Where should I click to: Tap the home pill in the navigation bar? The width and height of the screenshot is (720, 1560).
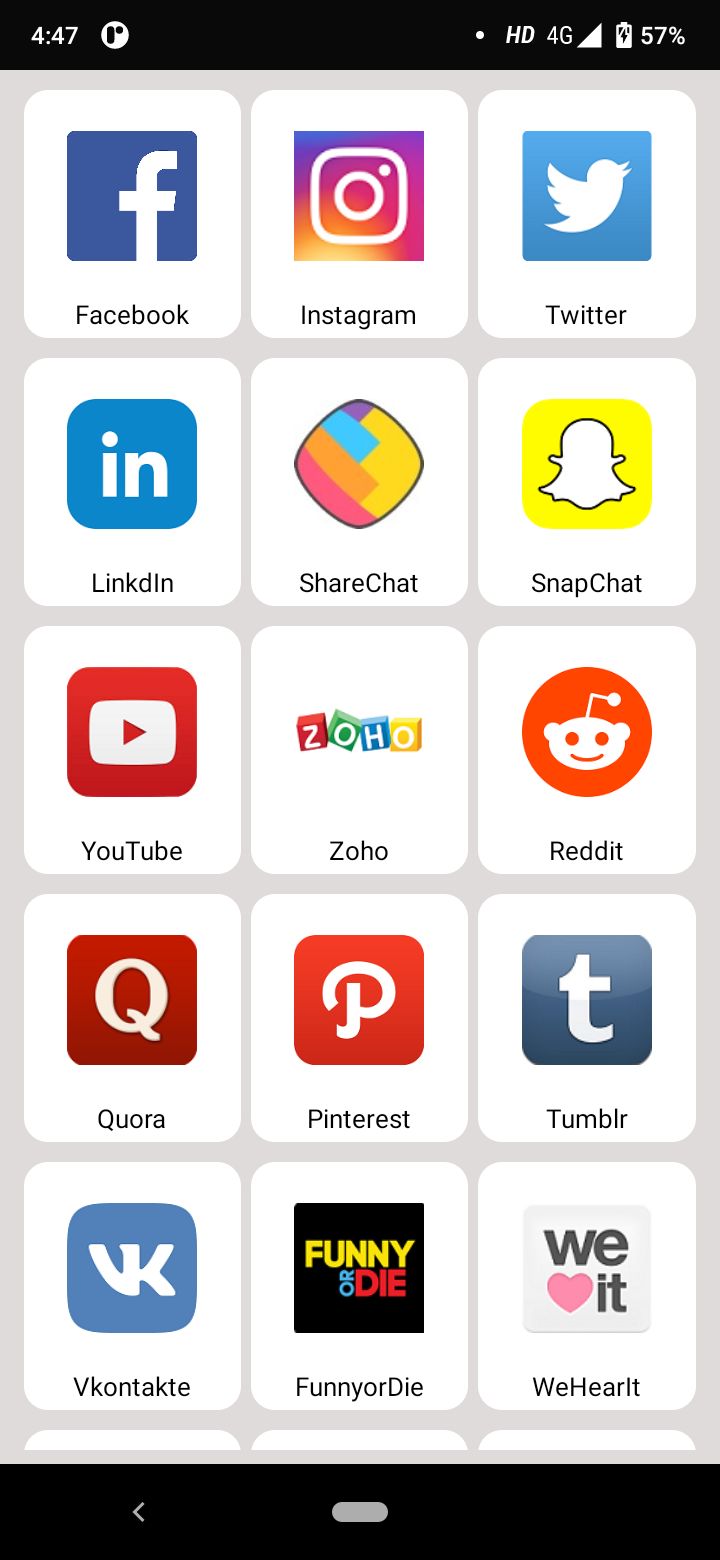[360, 1512]
